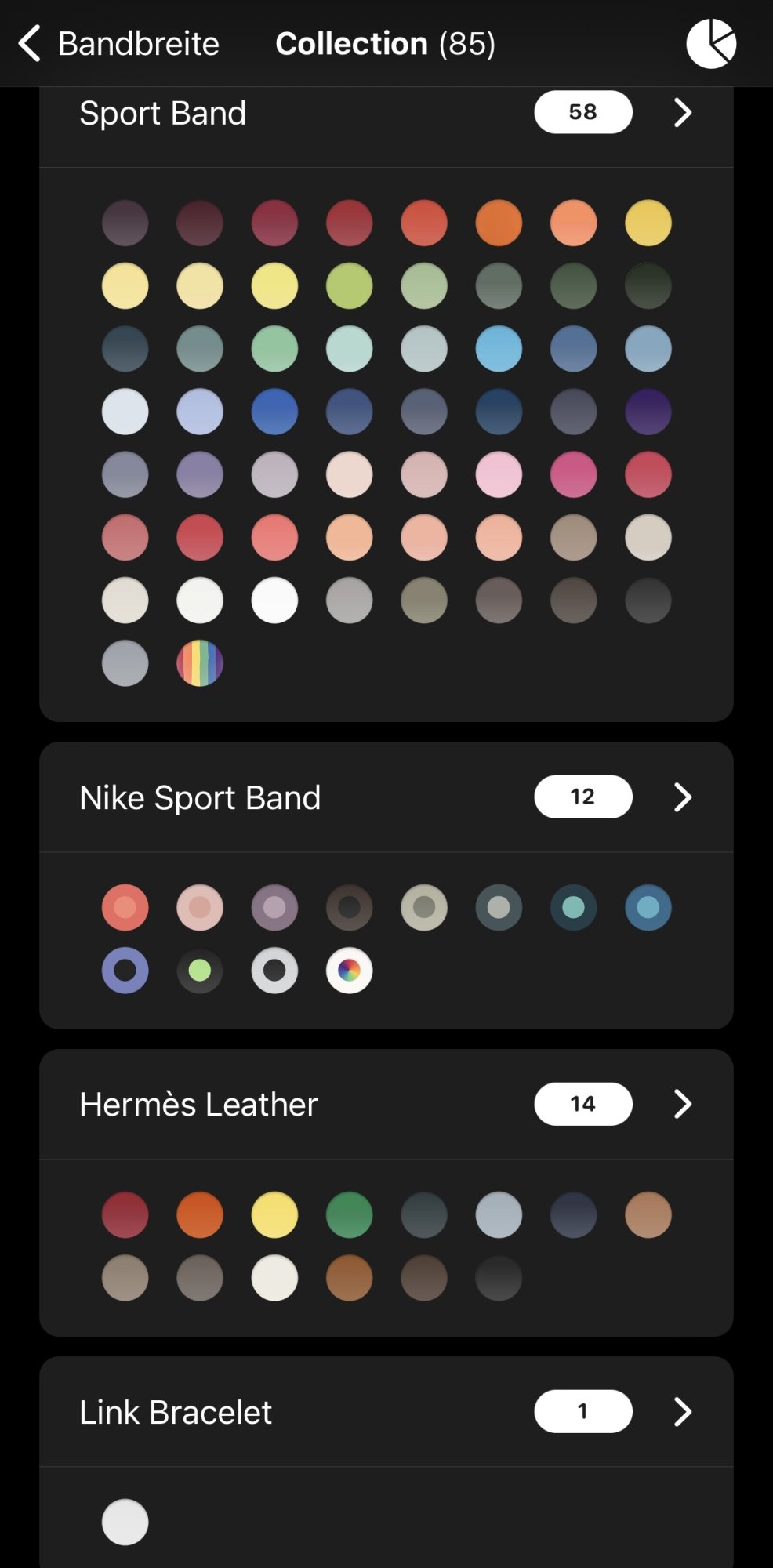Pick the white multicolor Nike Sport Band swatch
773x1568 pixels.
pyautogui.click(x=349, y=971)
